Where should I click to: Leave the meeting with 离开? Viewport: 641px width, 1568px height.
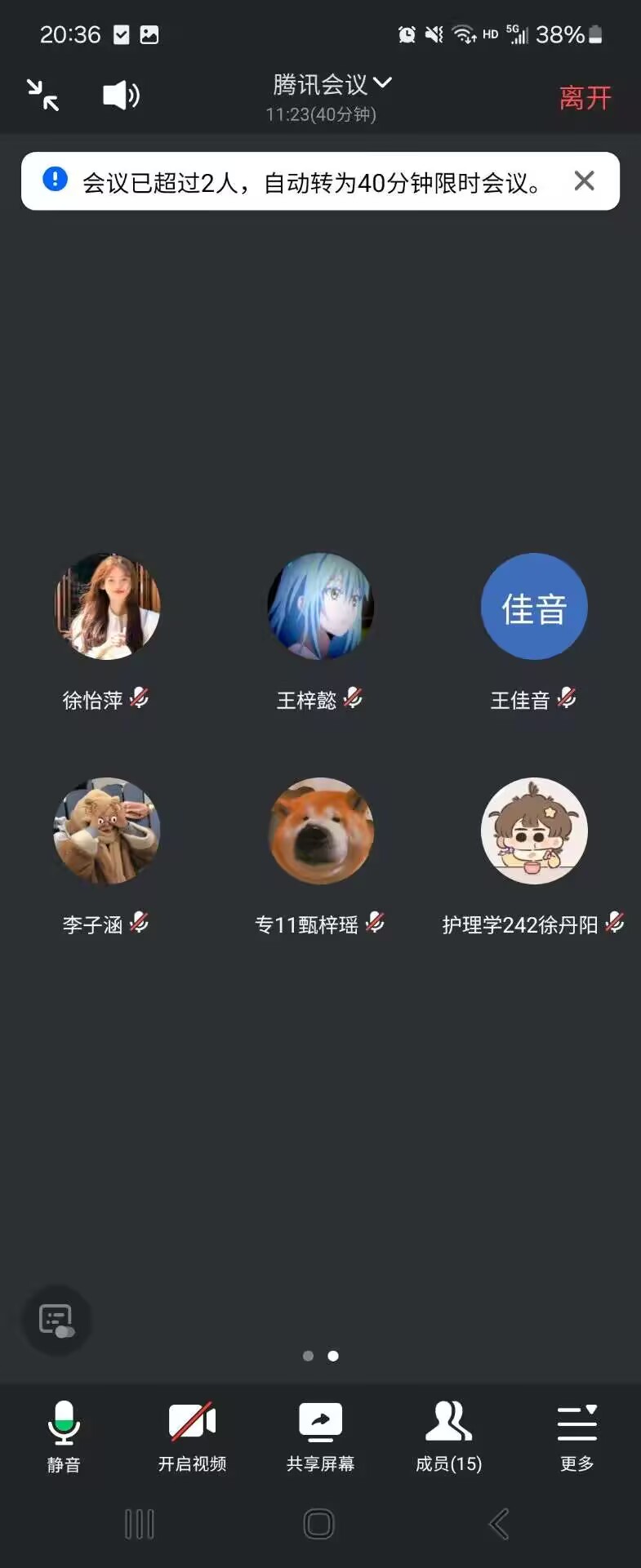point(585,98)
